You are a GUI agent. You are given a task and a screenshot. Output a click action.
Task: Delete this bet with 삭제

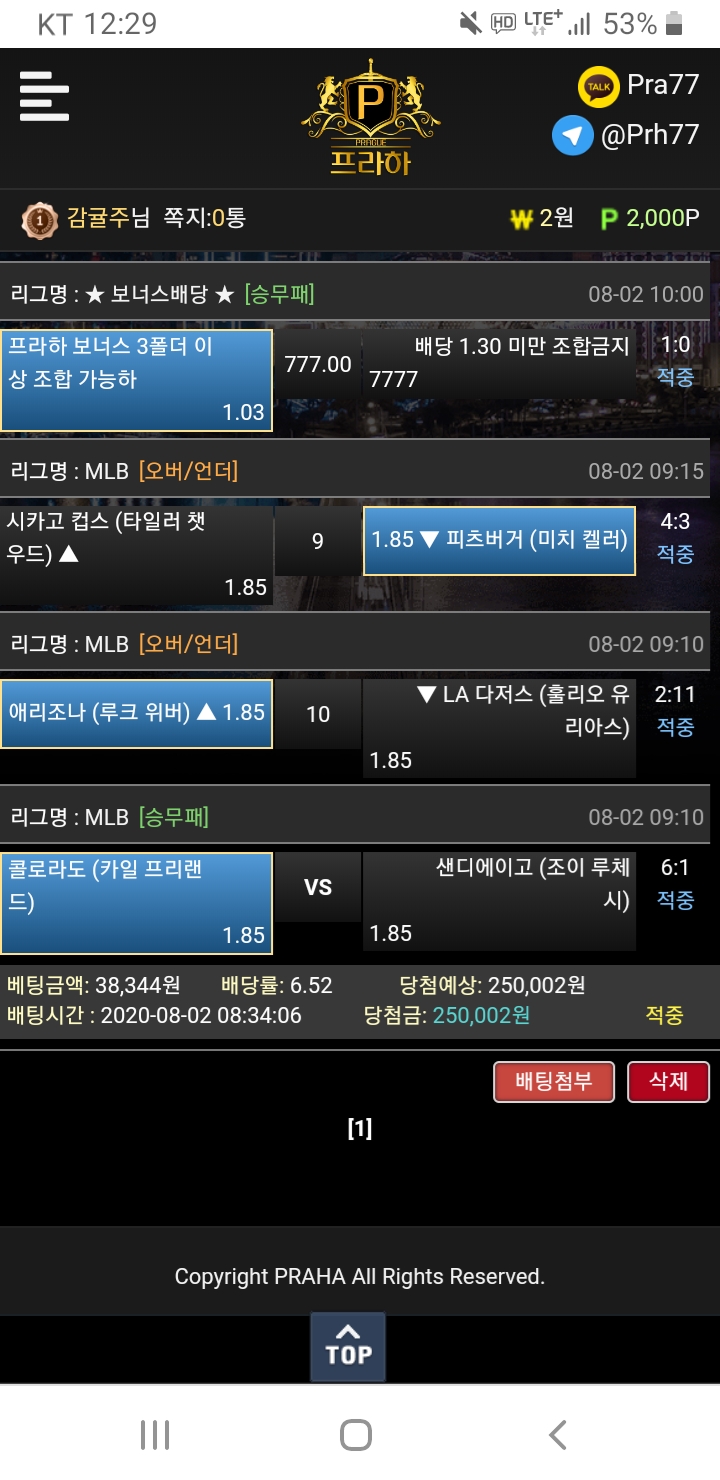[x=668, y=1082]
